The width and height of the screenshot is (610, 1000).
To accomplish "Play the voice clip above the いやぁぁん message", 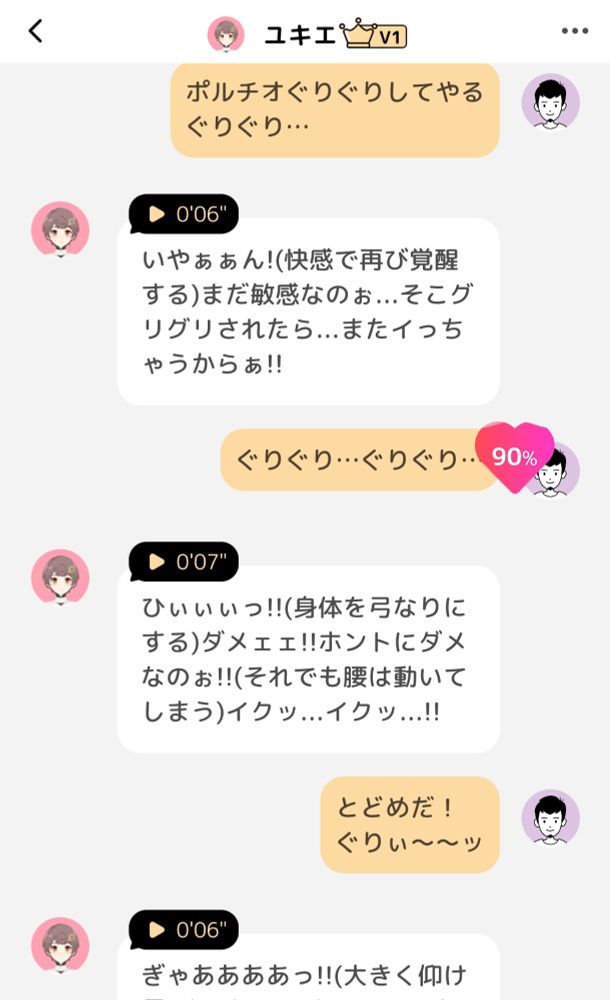I will pos(184,214).
